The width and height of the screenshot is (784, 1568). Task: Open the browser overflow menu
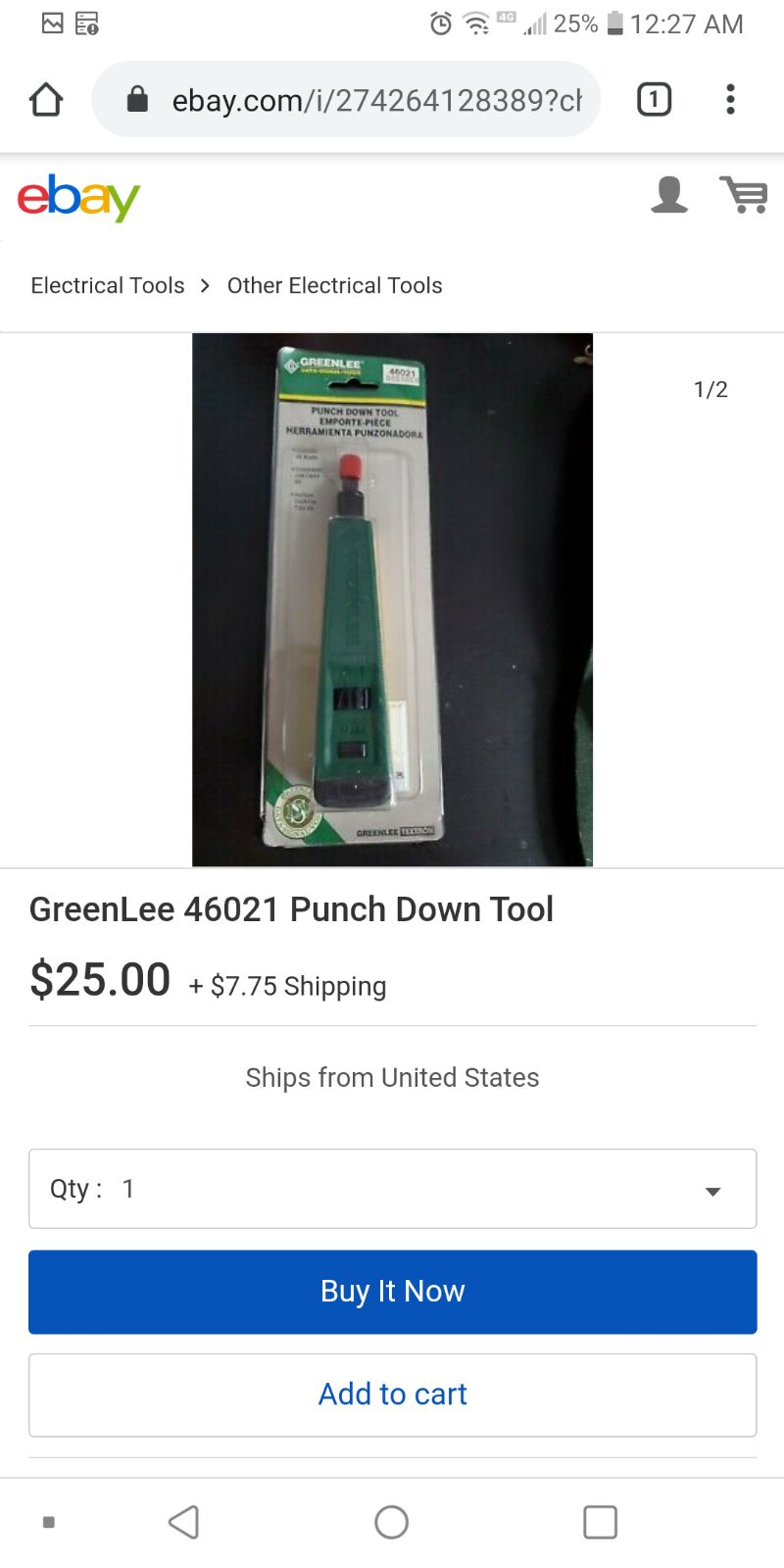tap(730, 99)
